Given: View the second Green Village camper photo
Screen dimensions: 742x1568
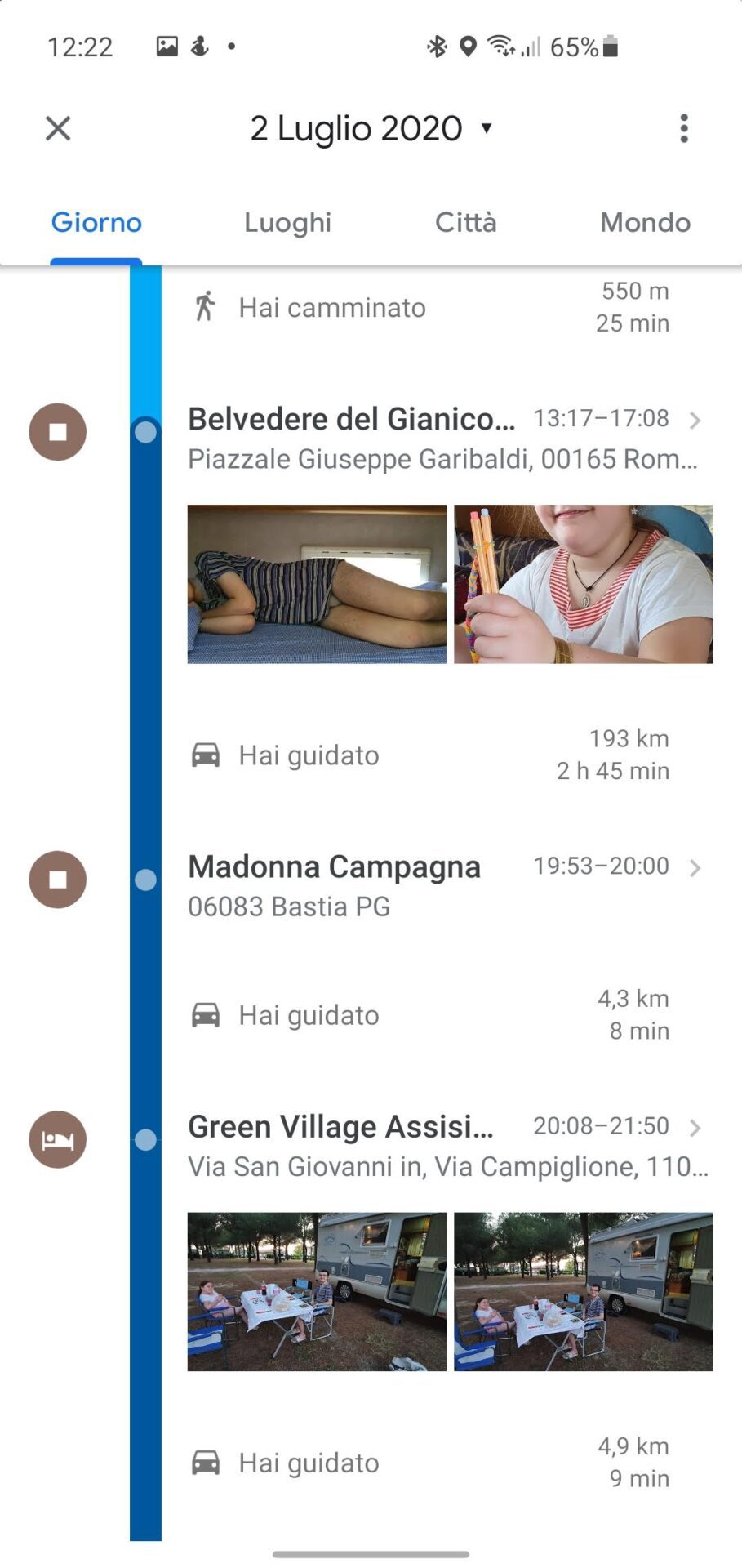Looking at the screenshot, I should pyautogui.click(x=583, y=1291).
